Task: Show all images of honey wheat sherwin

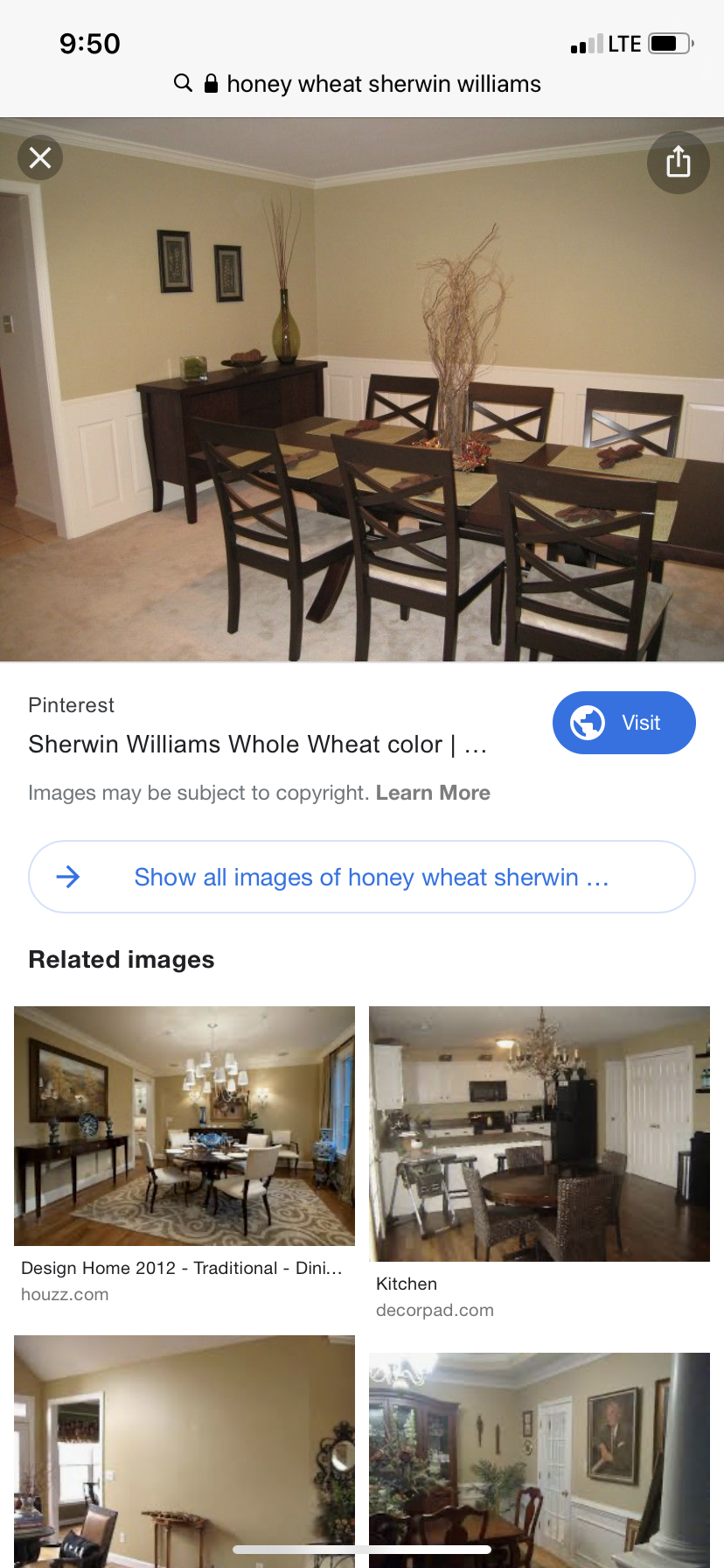Action: (362, 877)
